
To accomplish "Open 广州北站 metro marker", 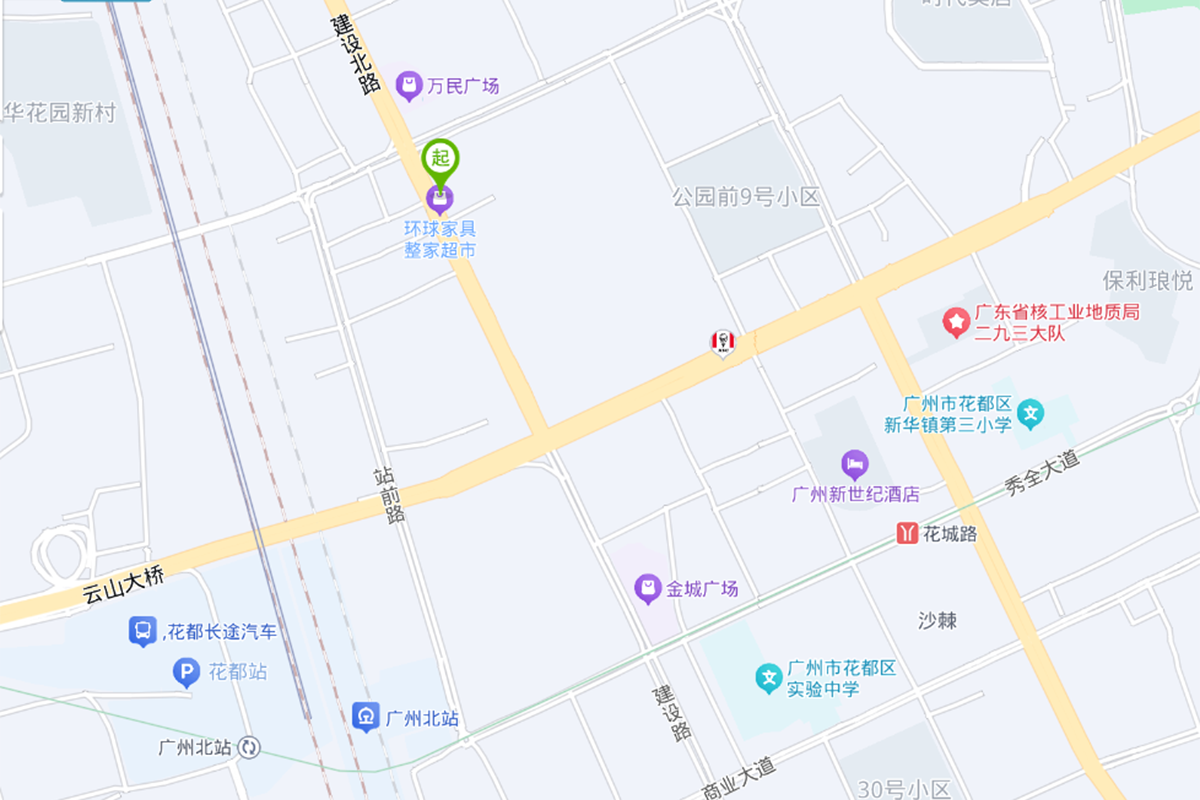I will pyautogui.click(x=249, y=747).
